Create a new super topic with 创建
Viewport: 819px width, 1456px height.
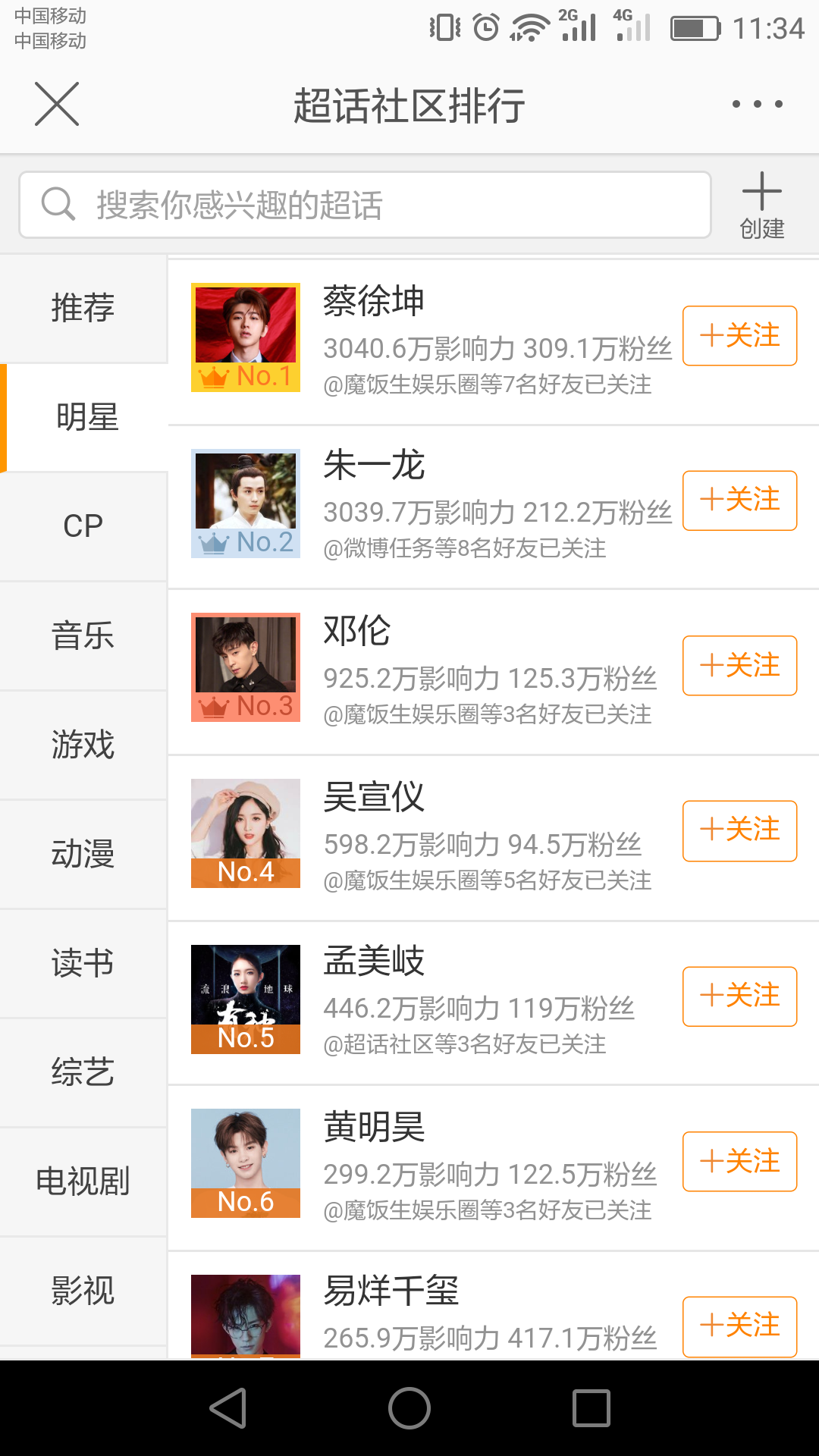(x=761, y=206)
